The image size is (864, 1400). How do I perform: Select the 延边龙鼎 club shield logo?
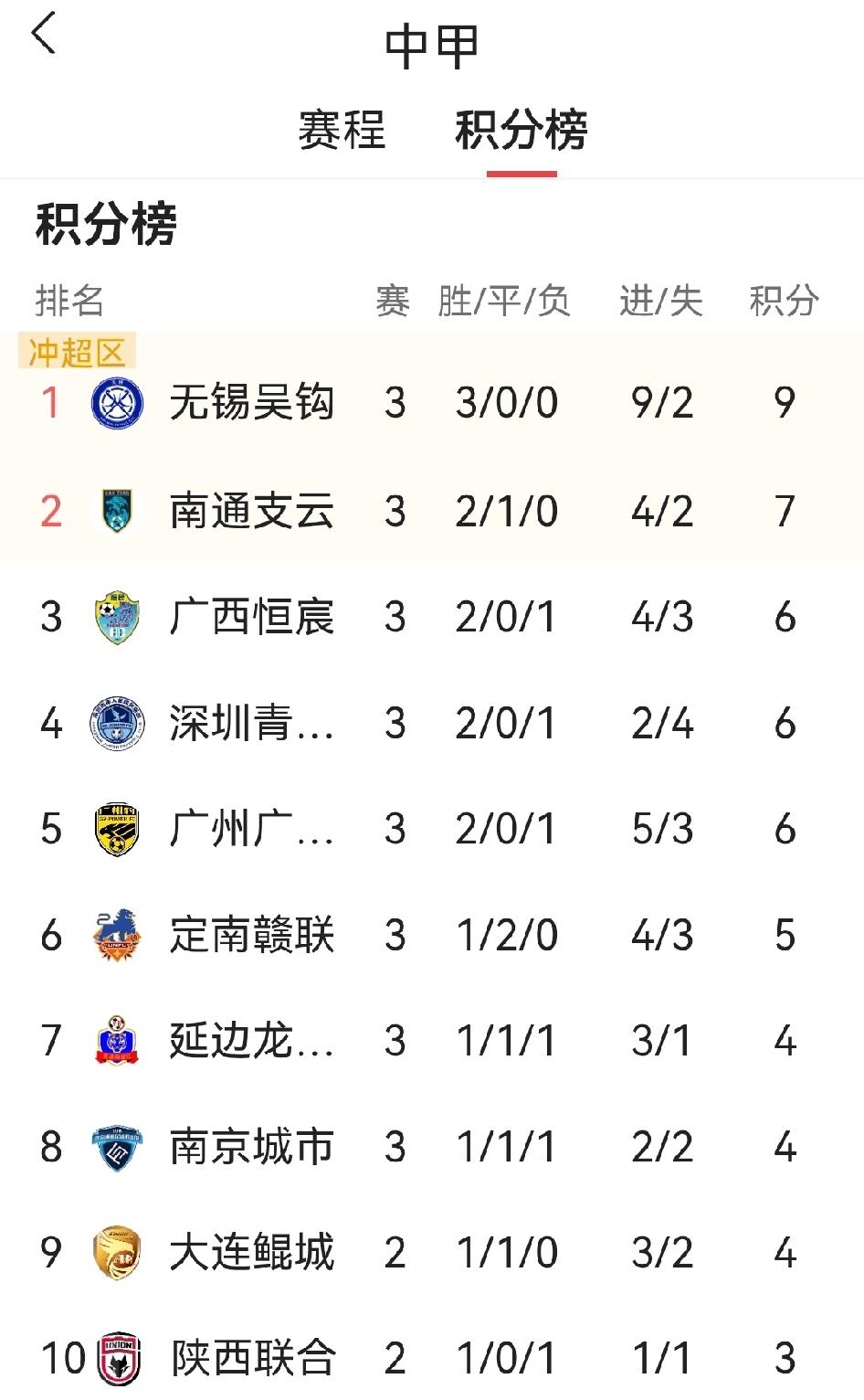pyautogui.click(x=116, y=1040)
